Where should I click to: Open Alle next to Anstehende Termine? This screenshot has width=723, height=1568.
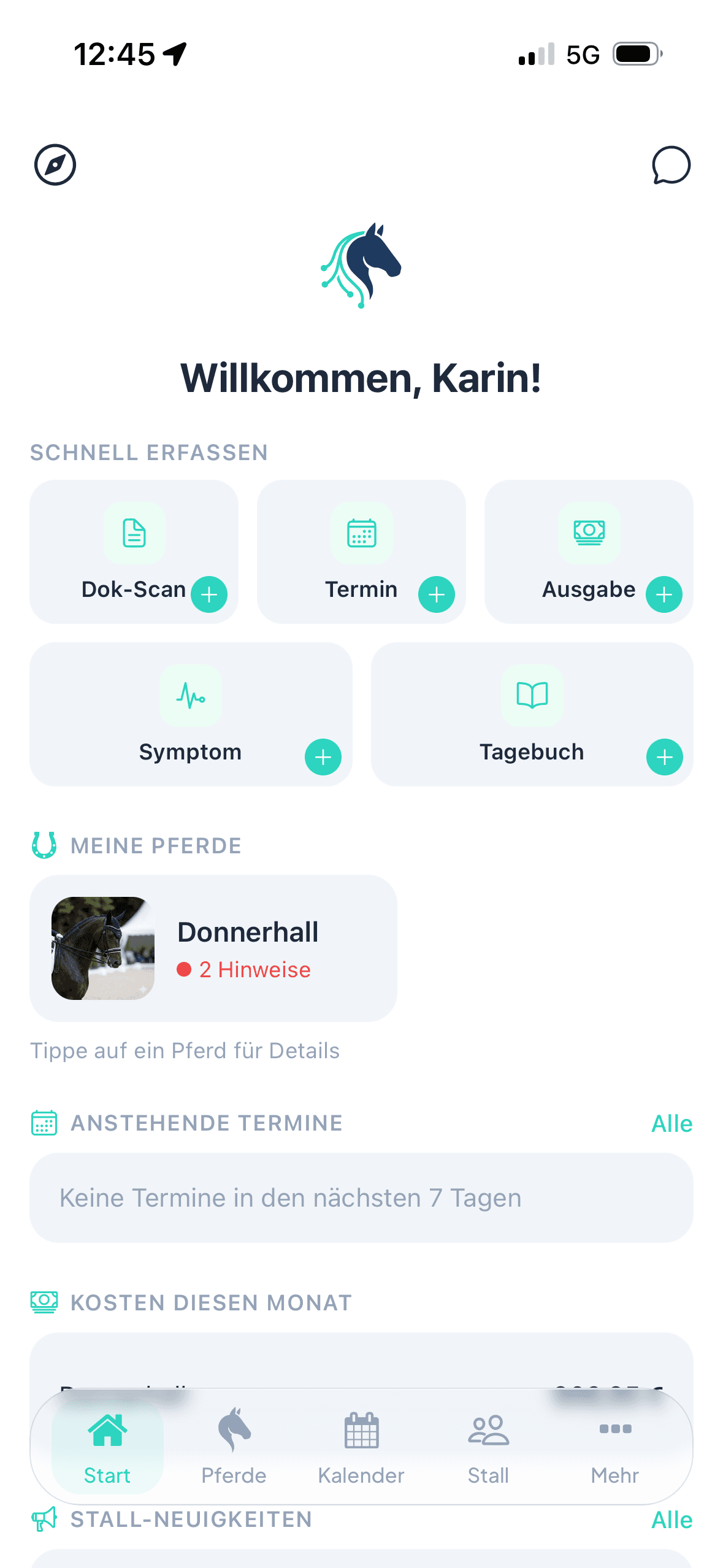(x=672, y=1123)
